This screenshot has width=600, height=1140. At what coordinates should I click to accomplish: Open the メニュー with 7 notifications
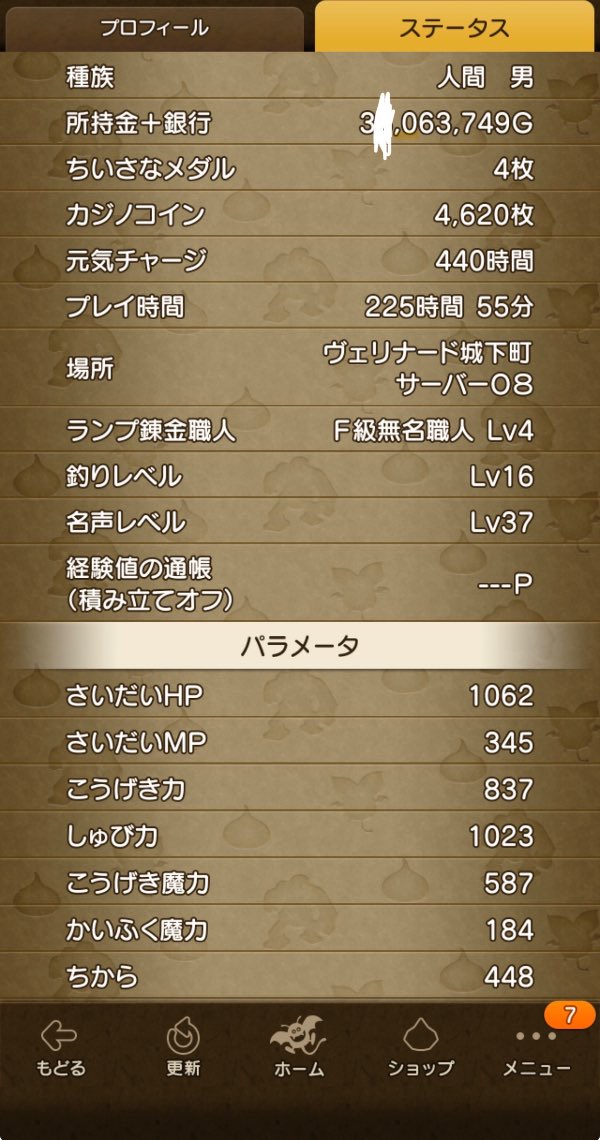click(537, 1048)
